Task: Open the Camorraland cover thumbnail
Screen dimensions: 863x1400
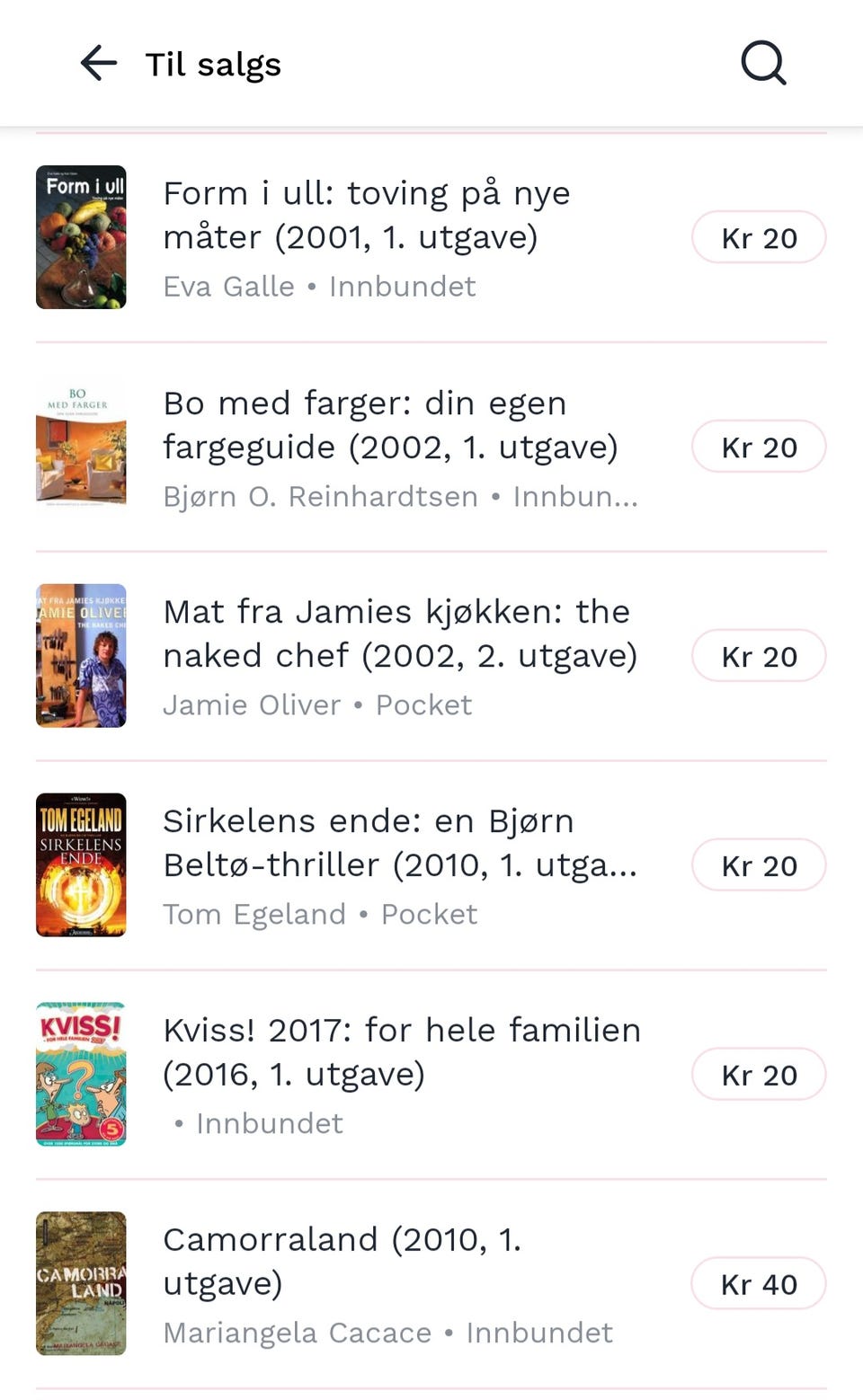Action: click(x=81, y=1284)
